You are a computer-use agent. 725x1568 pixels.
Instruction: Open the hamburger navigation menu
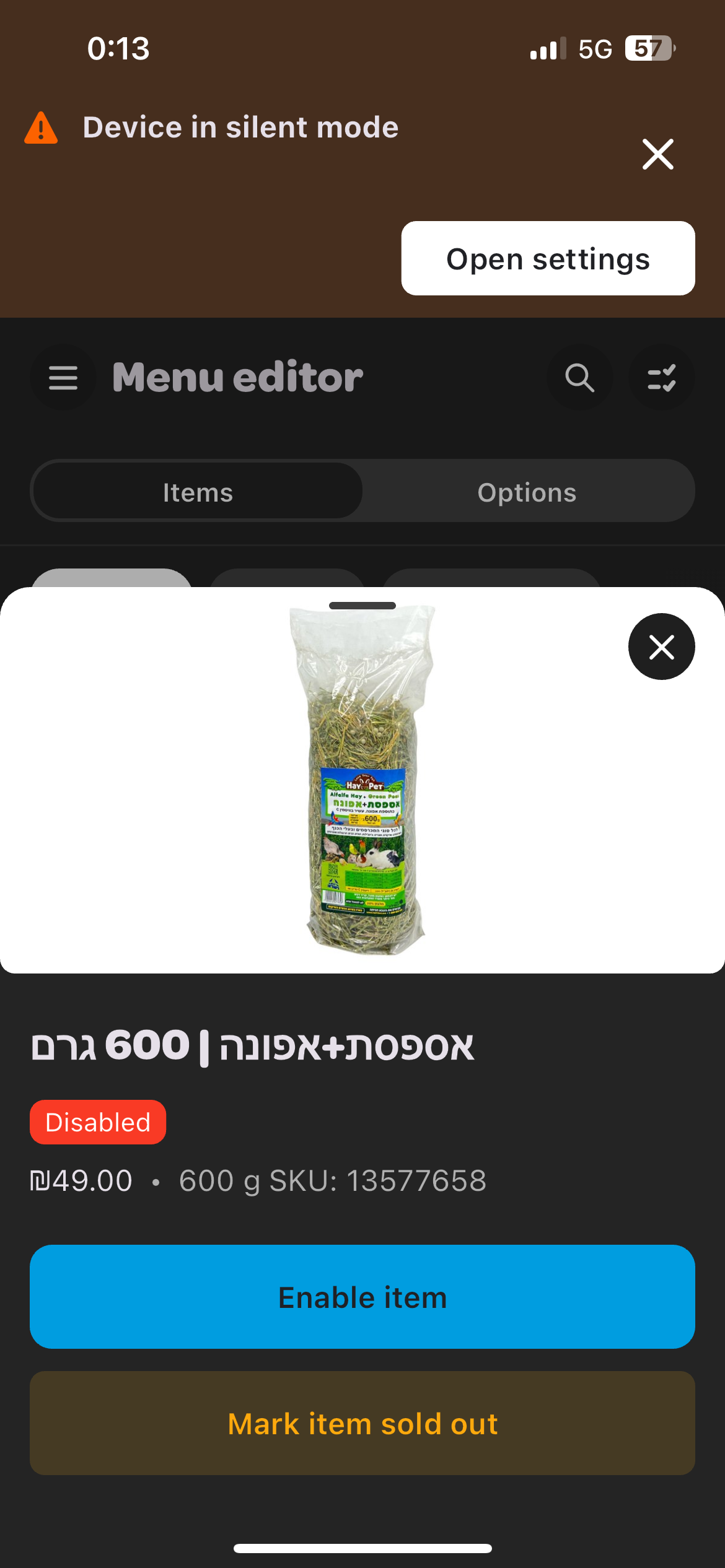(63, 377)
